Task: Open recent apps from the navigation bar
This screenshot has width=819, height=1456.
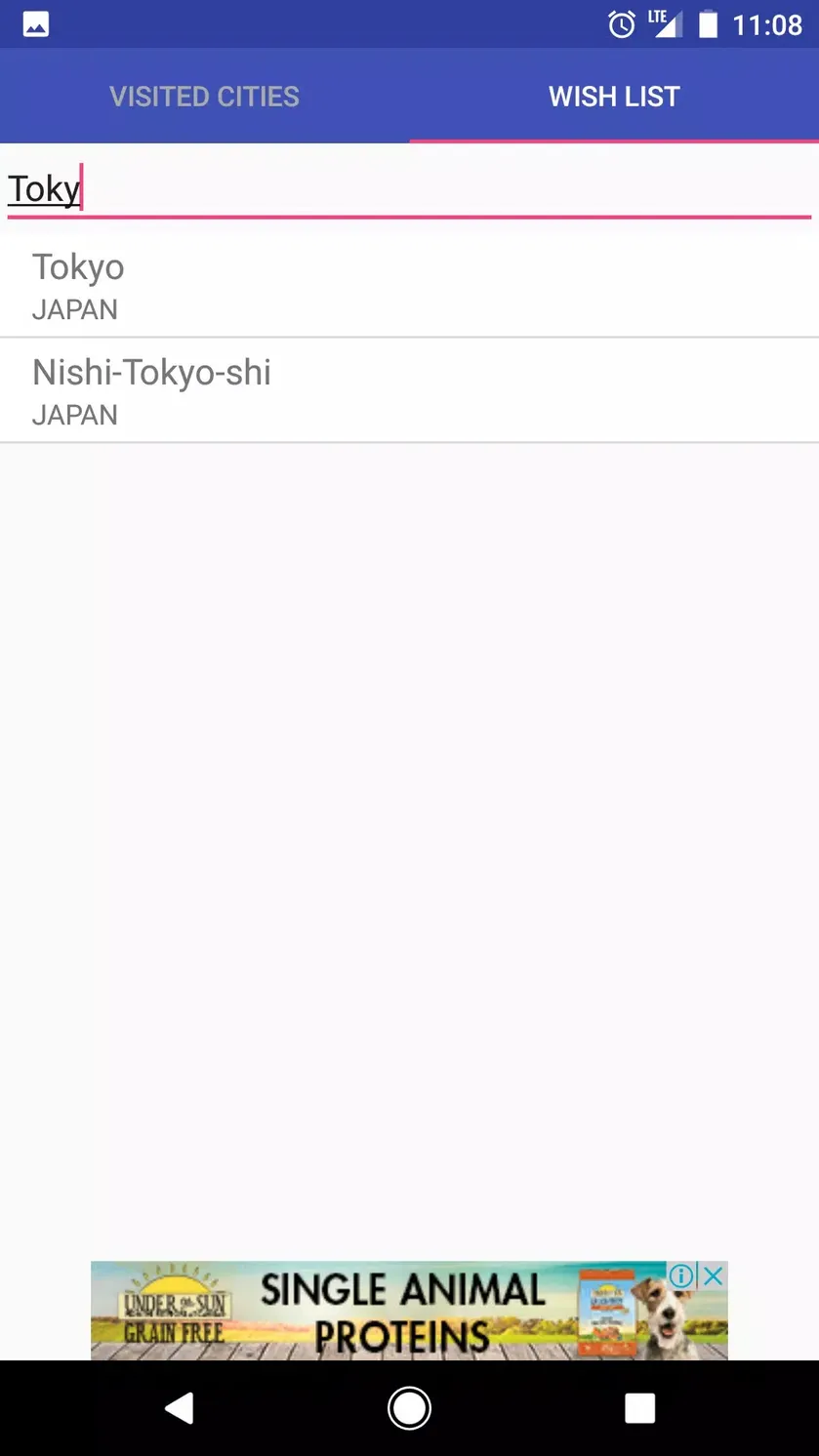Action: (x=639, y=1408)
